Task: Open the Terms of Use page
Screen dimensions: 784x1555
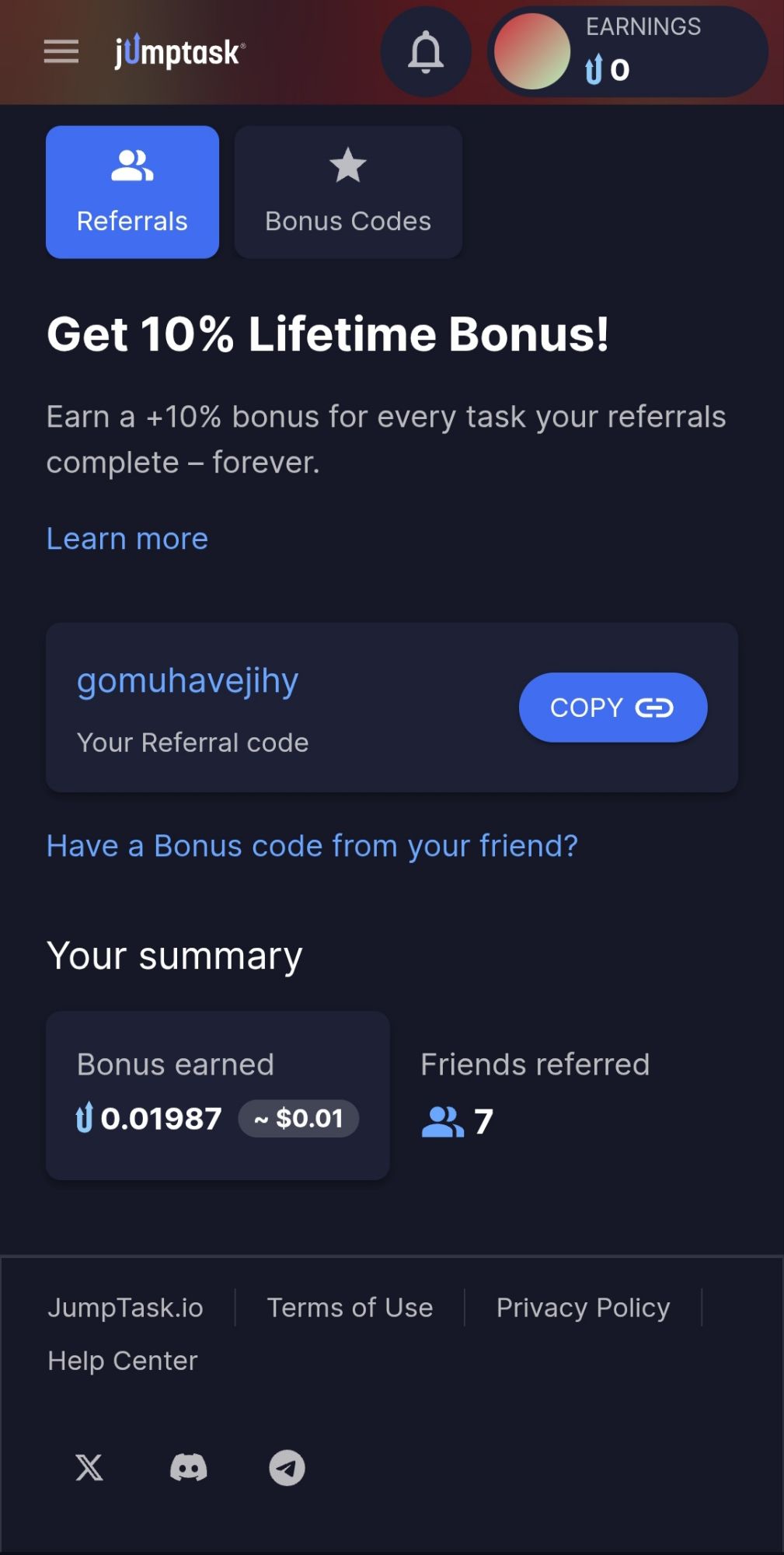Action: [x=349, y=1308]
